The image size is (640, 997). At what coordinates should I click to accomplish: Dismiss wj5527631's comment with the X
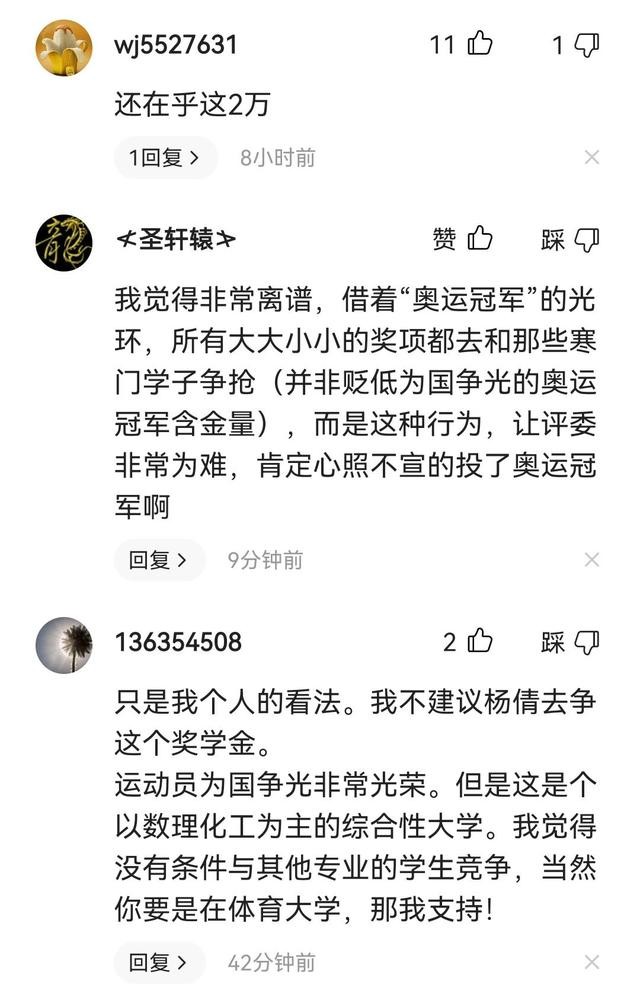click(x=592, y=158)
